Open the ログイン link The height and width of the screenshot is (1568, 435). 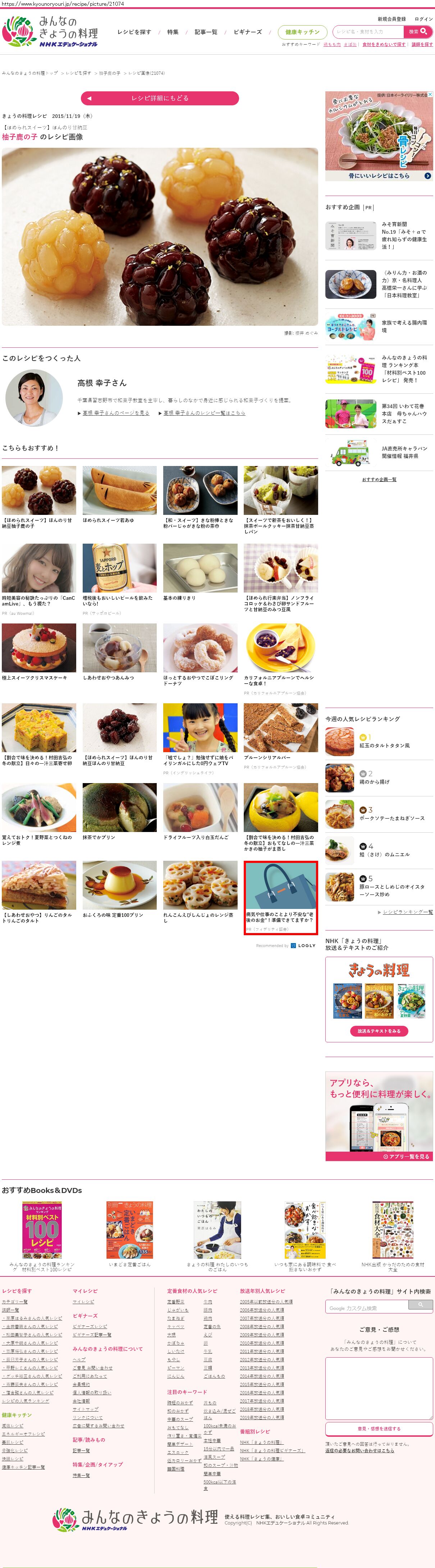point(423,19)
